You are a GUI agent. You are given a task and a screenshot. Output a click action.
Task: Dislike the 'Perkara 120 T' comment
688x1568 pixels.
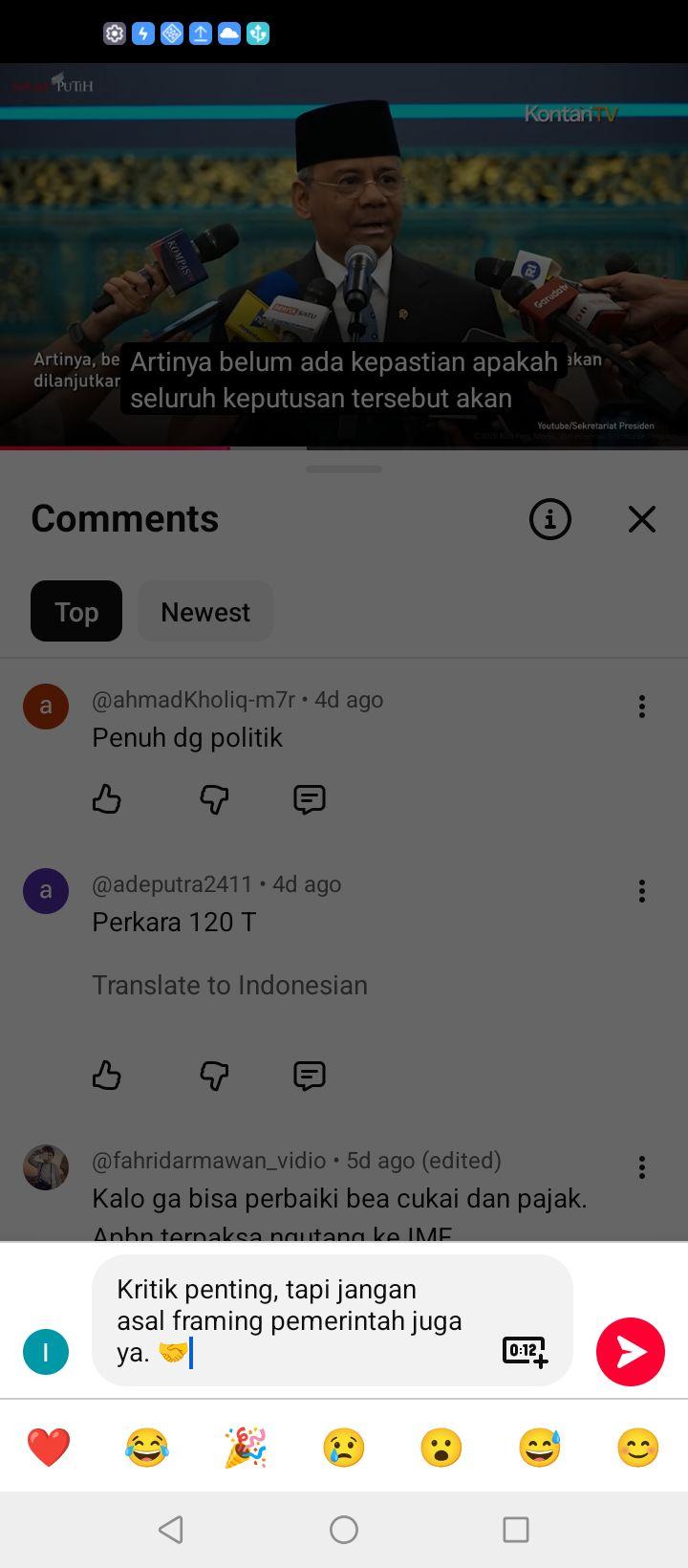coord(214,1076)
